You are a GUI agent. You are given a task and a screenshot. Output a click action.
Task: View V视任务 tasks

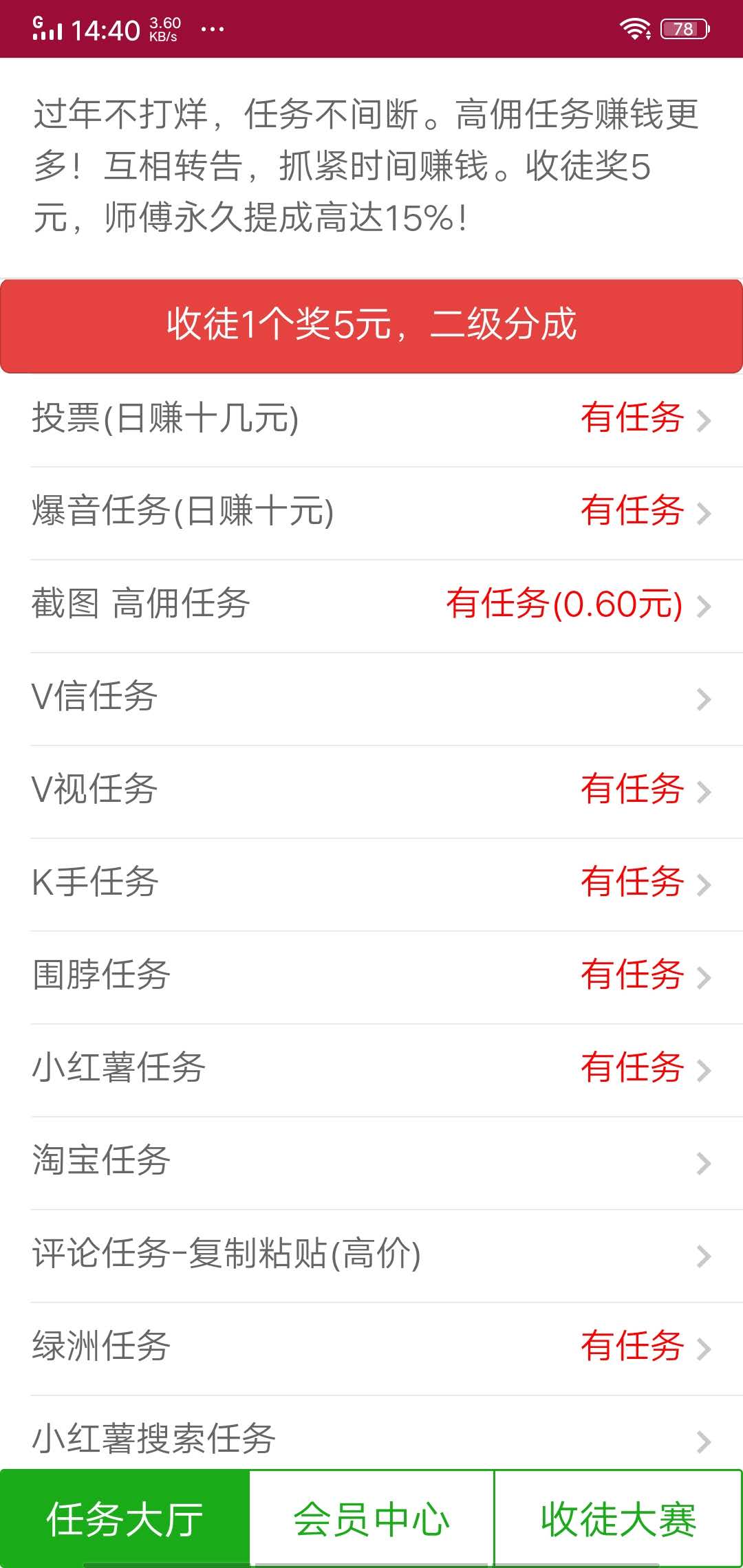click(x=371, y=791)
